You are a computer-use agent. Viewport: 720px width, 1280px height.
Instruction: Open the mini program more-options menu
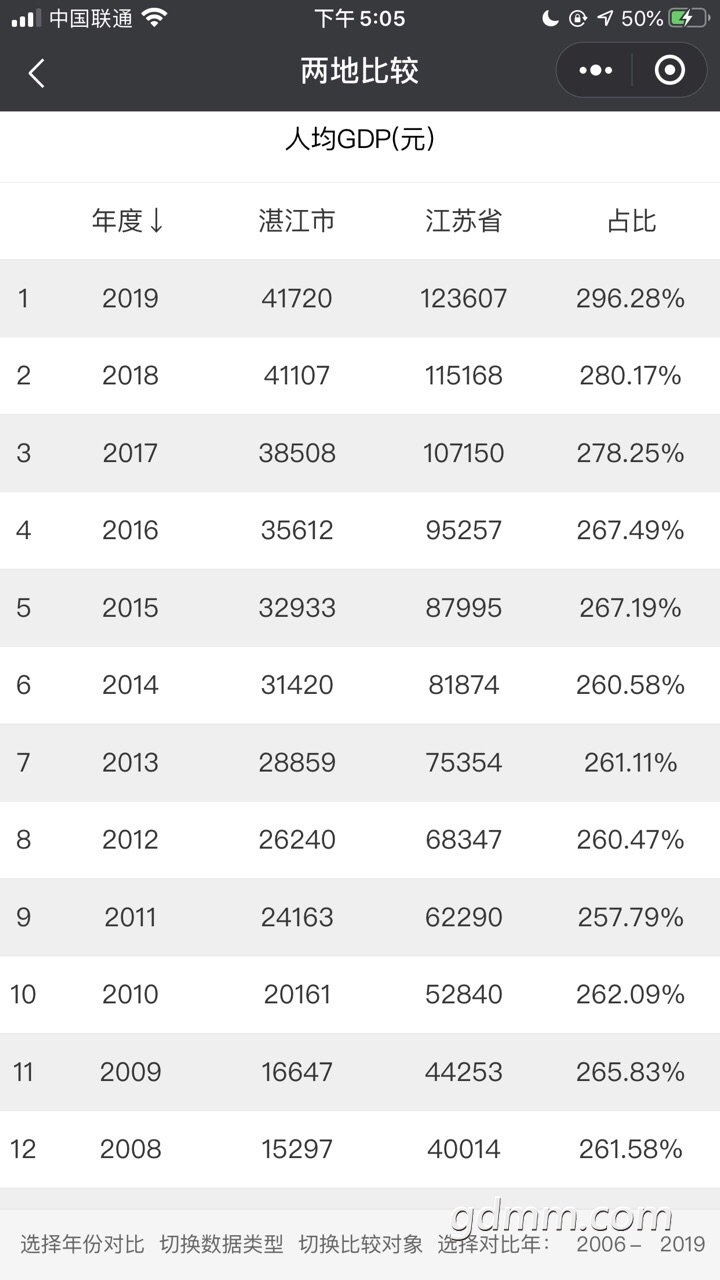tap(596, 71)
